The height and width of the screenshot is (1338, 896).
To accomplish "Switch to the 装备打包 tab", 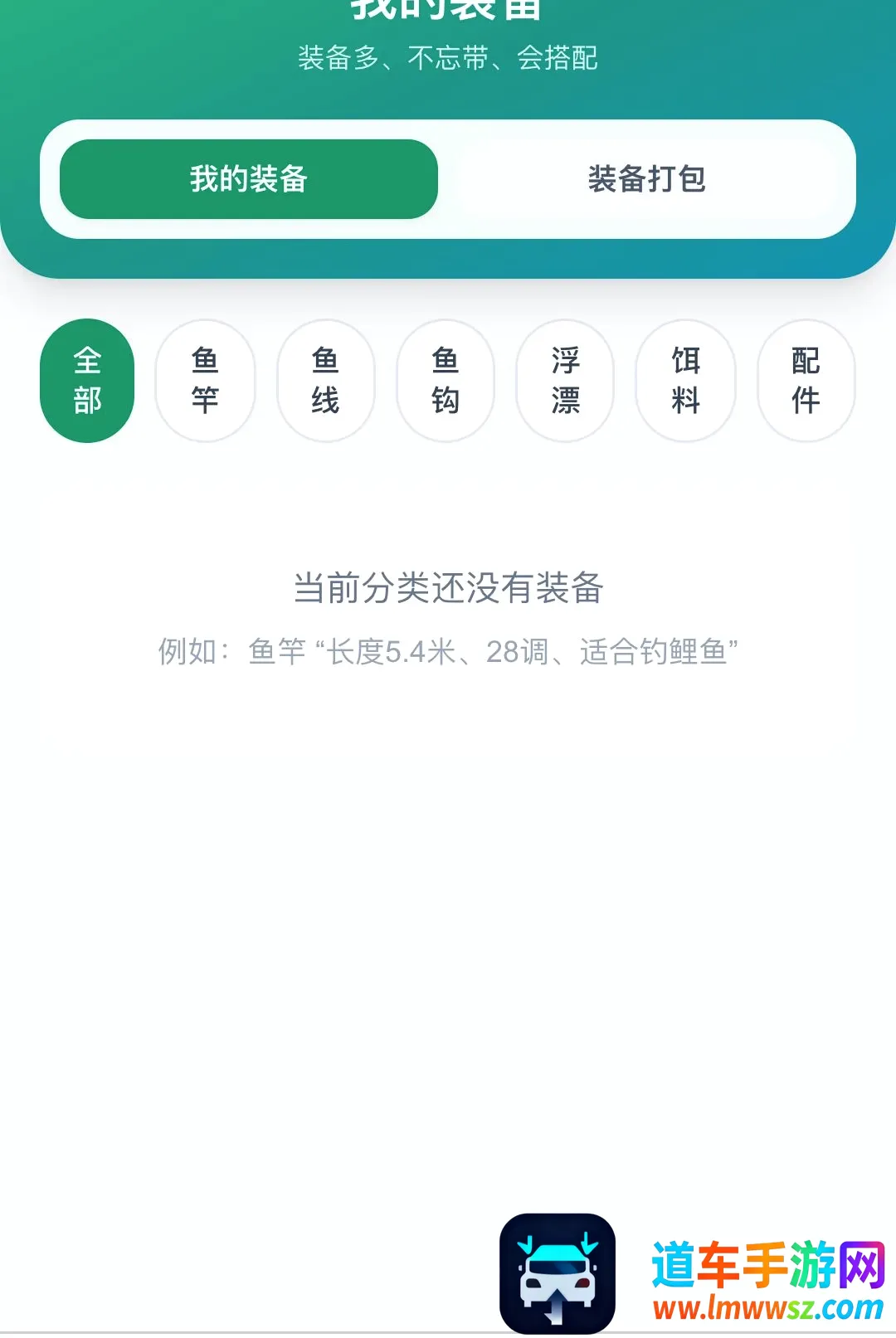I will pos(646,179).
